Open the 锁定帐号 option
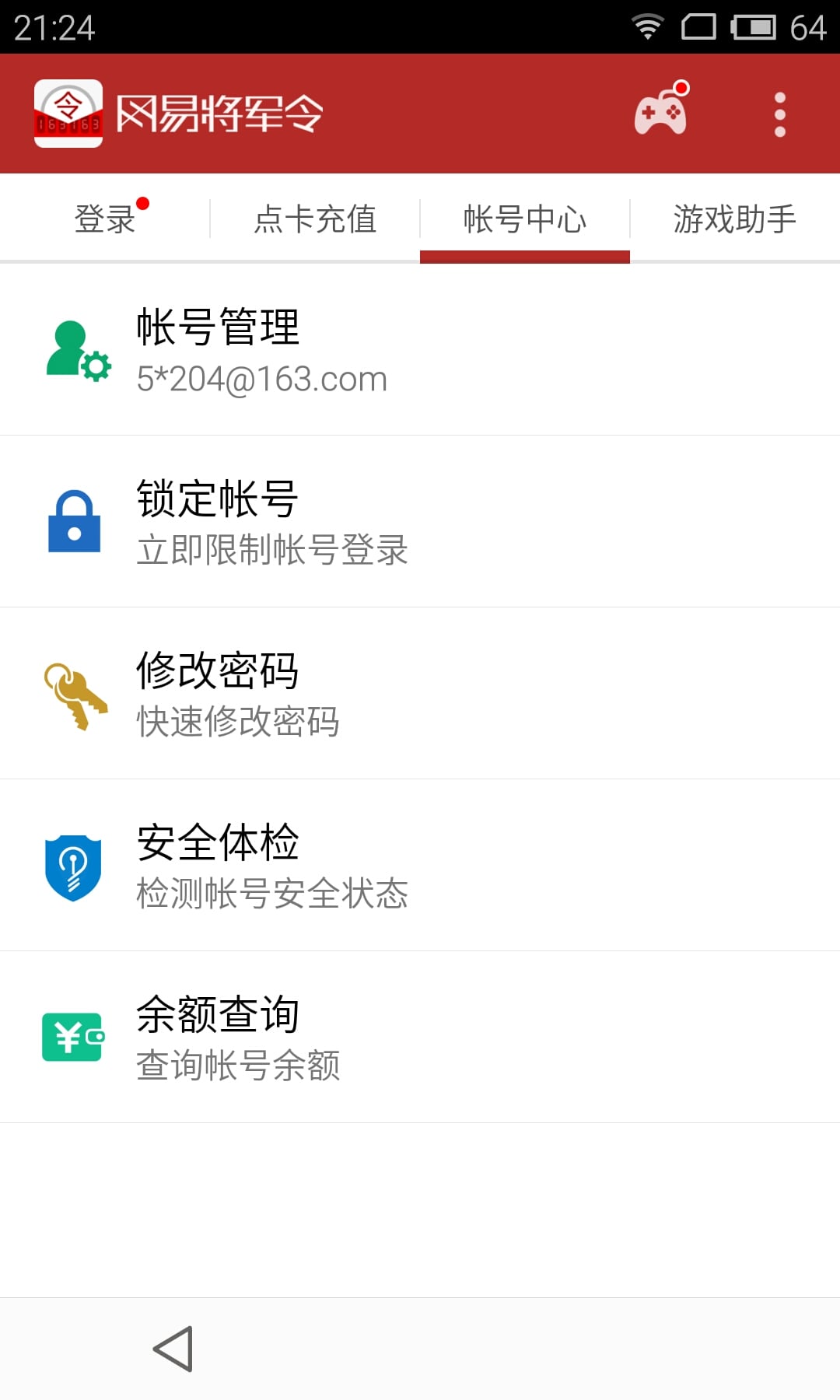The image size is (840, 1400). 420,521
